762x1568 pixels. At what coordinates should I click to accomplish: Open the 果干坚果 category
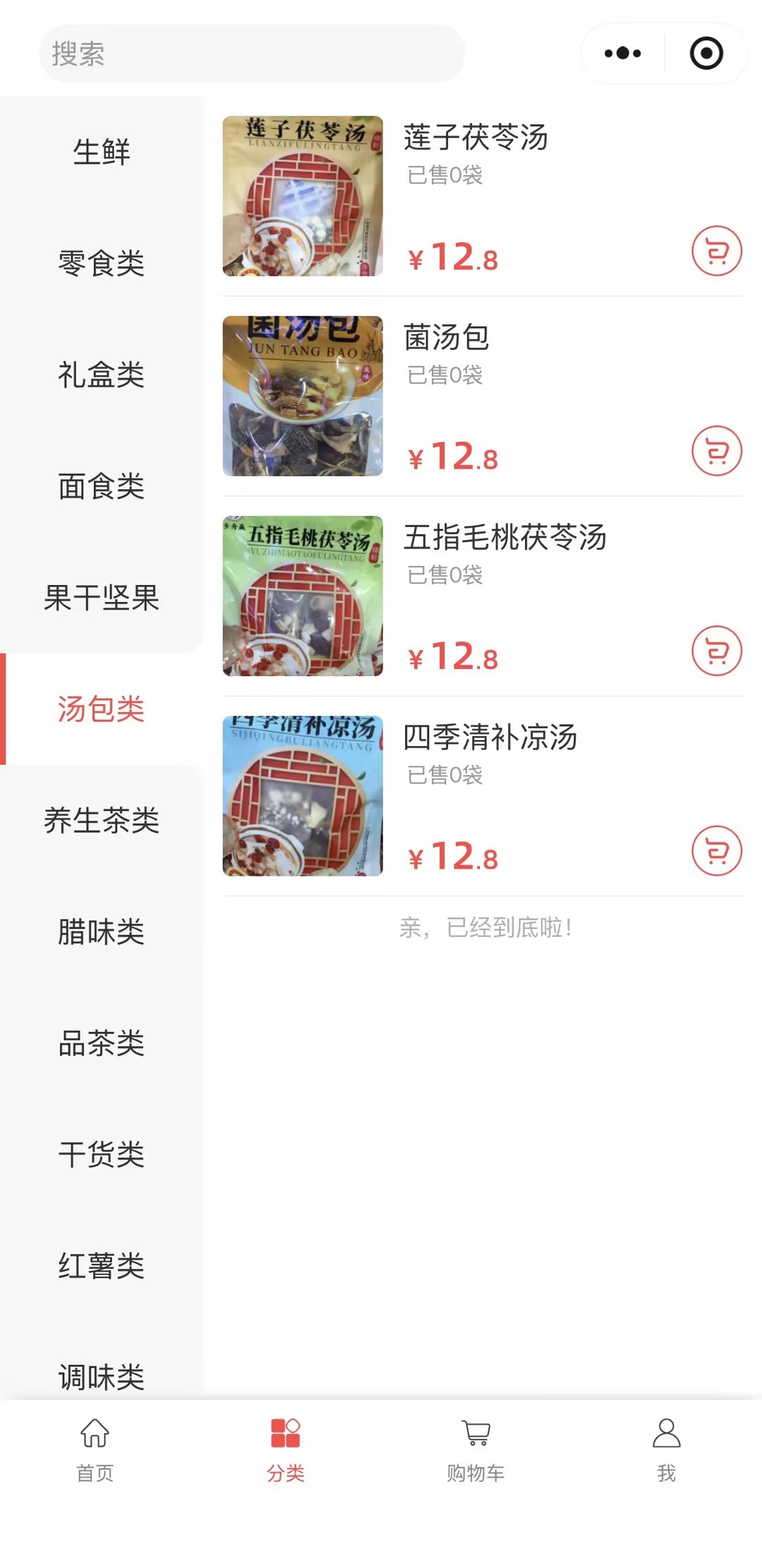point(102,598)
